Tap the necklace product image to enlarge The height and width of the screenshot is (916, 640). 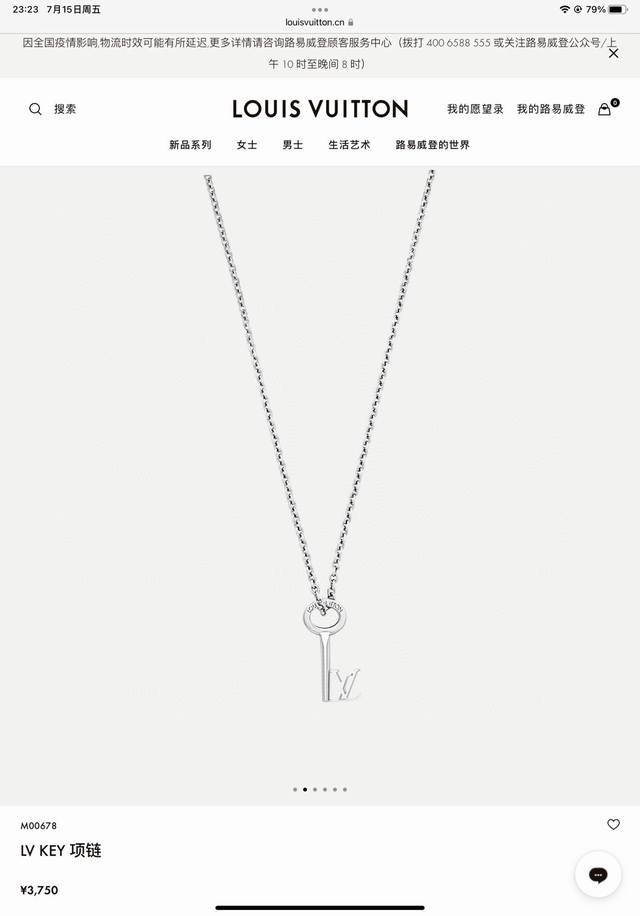point(320,470)
